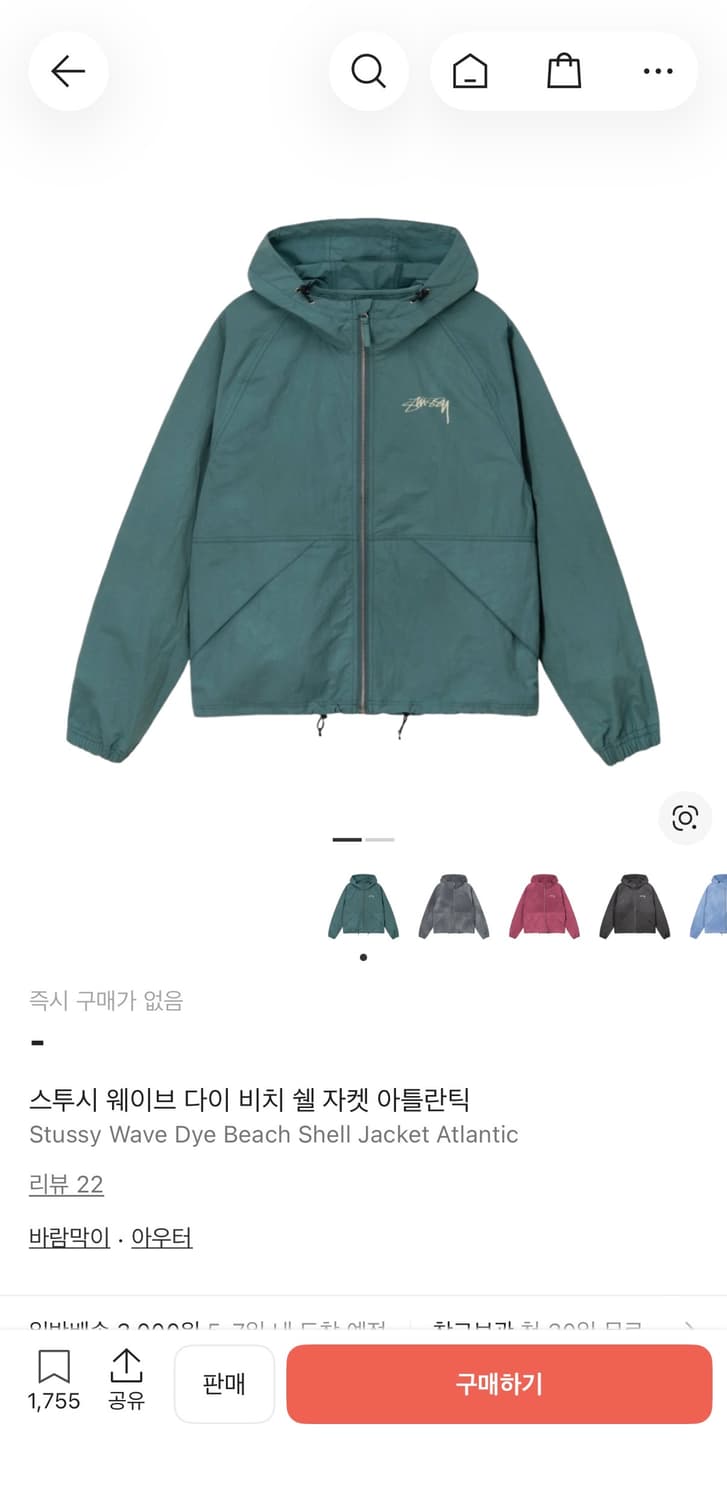Select the pink jacket colorway thumbnail

pos(545,903)
